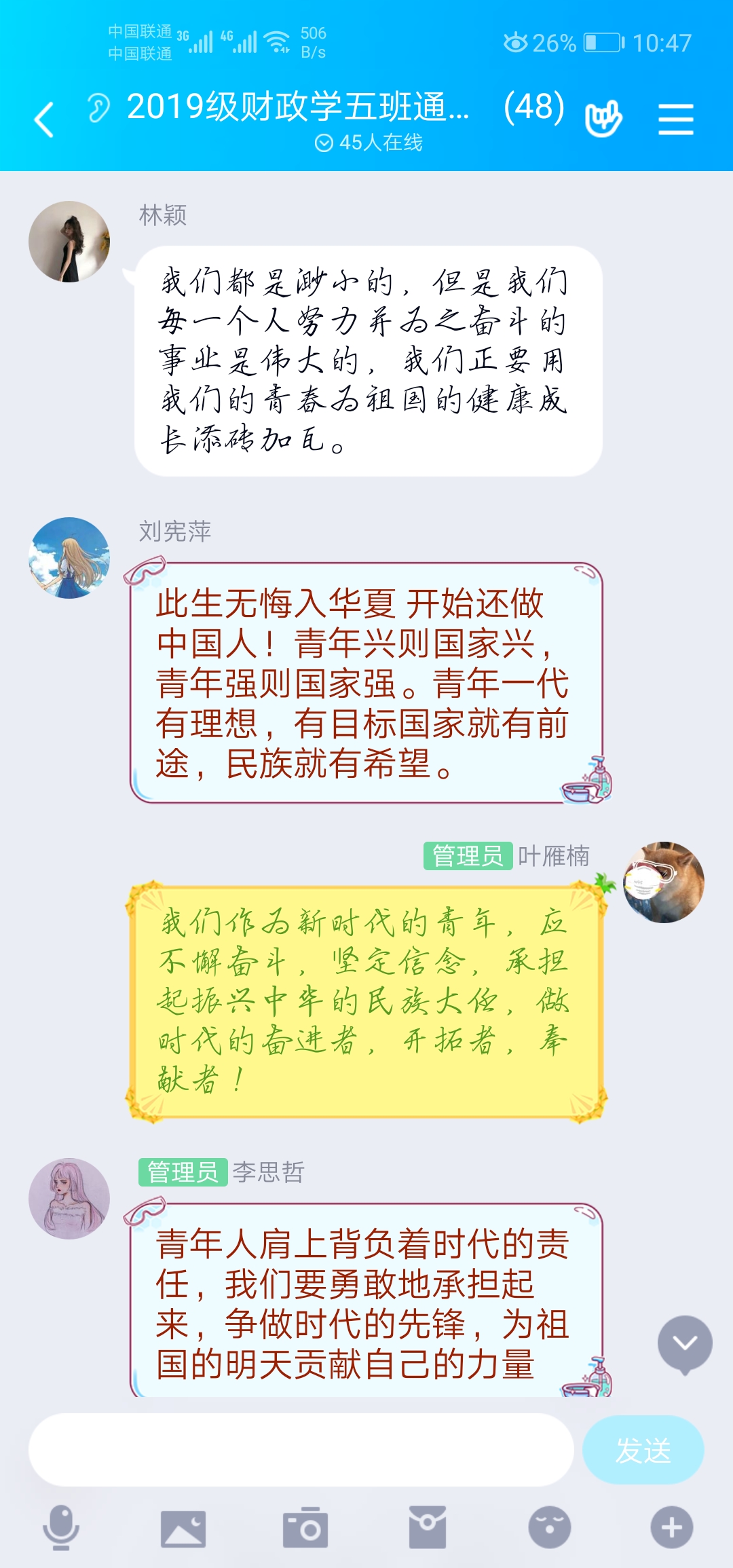Open 李思哲's profile avatar
Image resolution: width=733 pixels, height=1568 pixels.
coord(69,1199)
